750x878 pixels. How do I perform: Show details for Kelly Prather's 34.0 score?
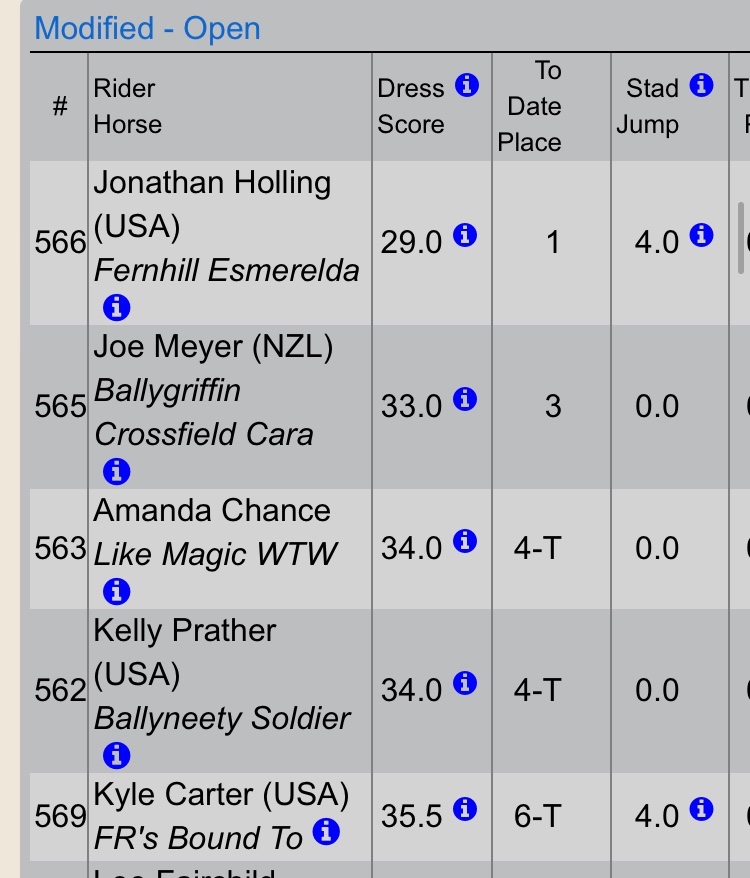point(464,684)
